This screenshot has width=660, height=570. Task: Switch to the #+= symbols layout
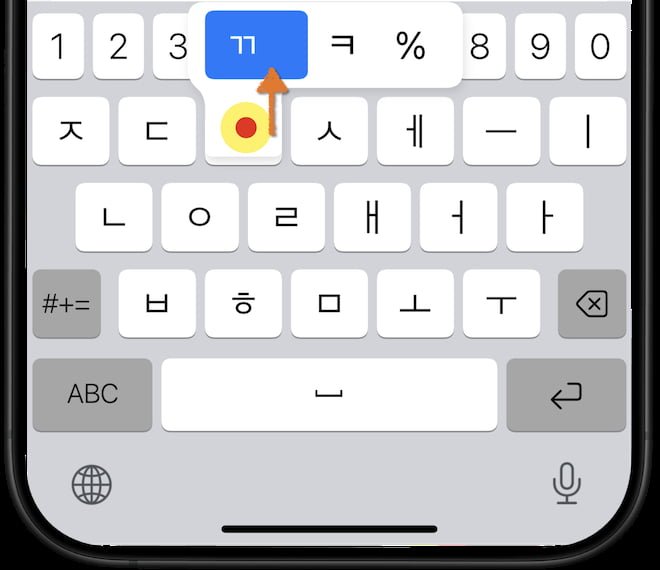[67, 303]
